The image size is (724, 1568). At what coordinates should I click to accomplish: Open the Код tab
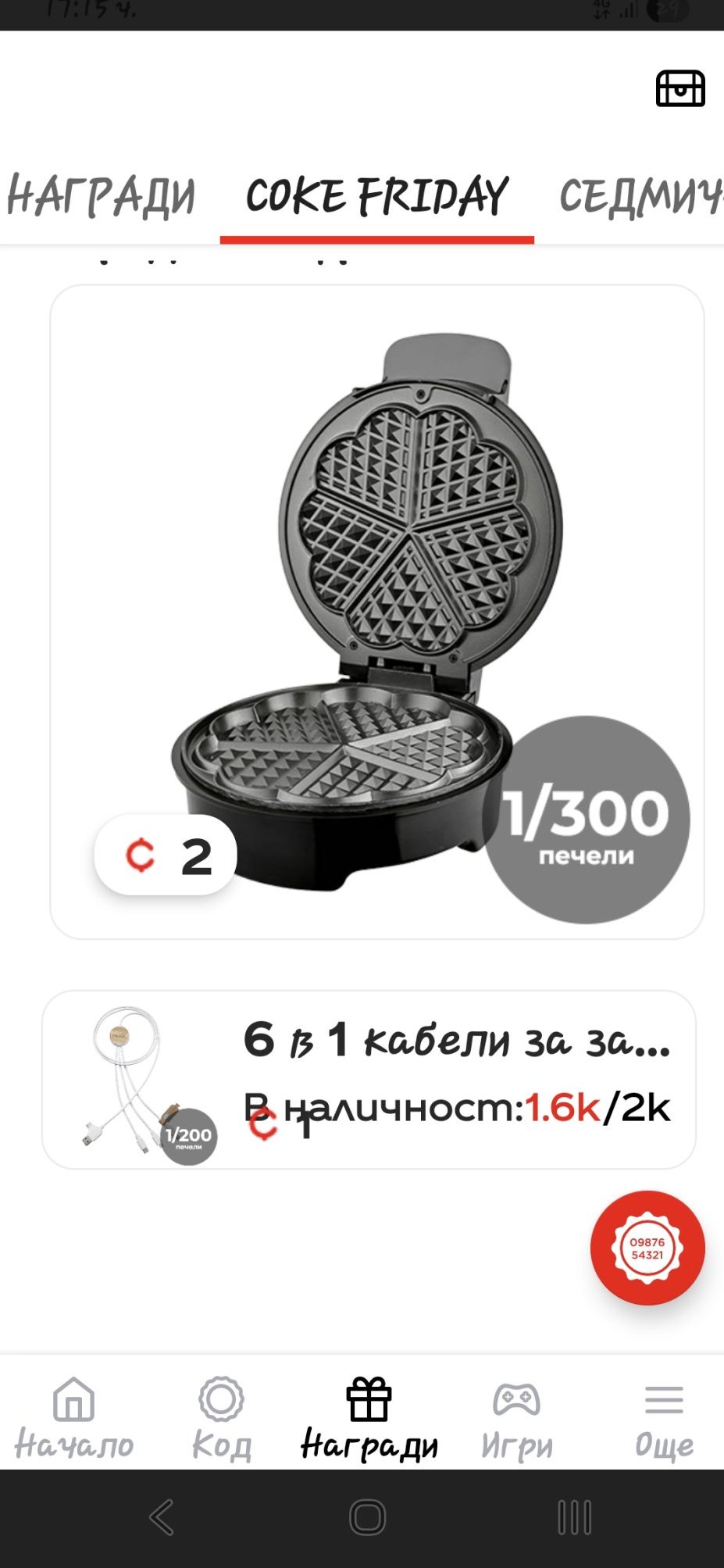(222, 1418)
